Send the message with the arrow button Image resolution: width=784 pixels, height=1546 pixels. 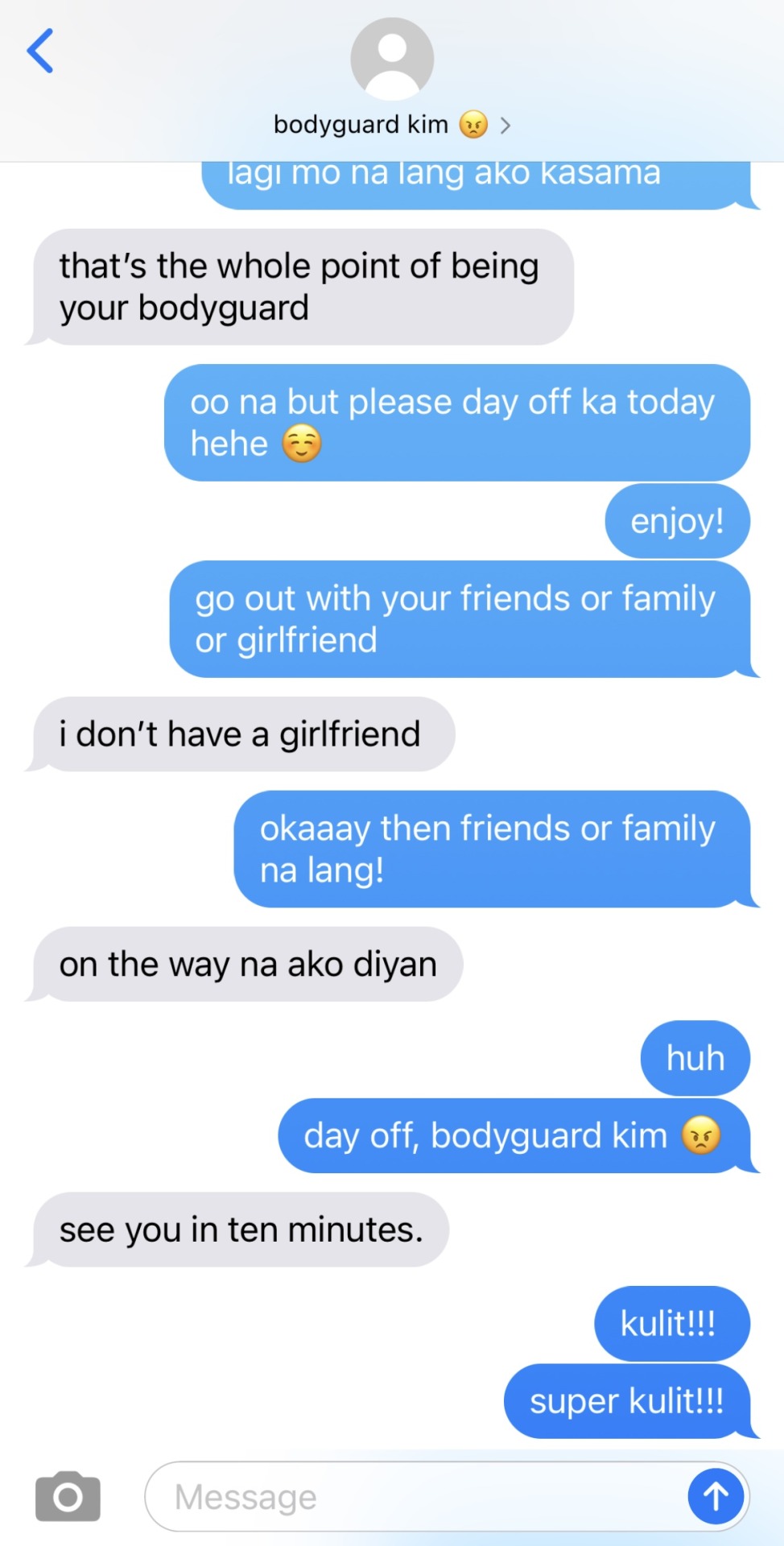pyautogui.click(x=715, y=1497)
